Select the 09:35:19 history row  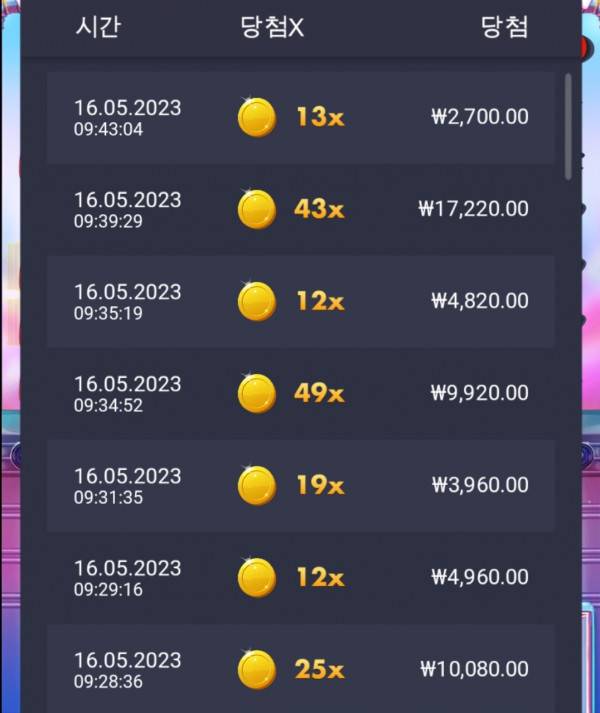(300, 301)
